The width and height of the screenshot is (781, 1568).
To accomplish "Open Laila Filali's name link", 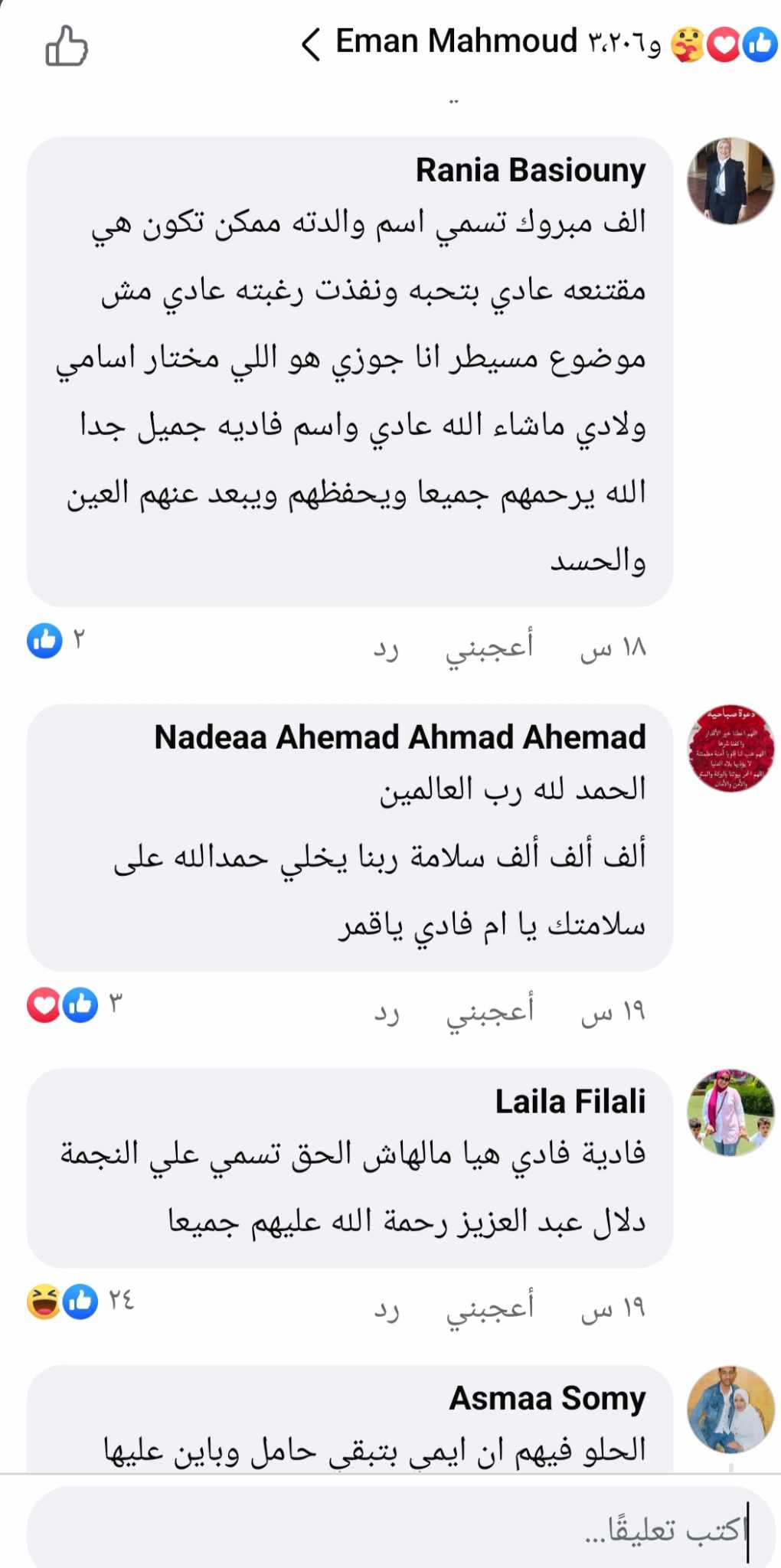I will (x=570, y=1101).
